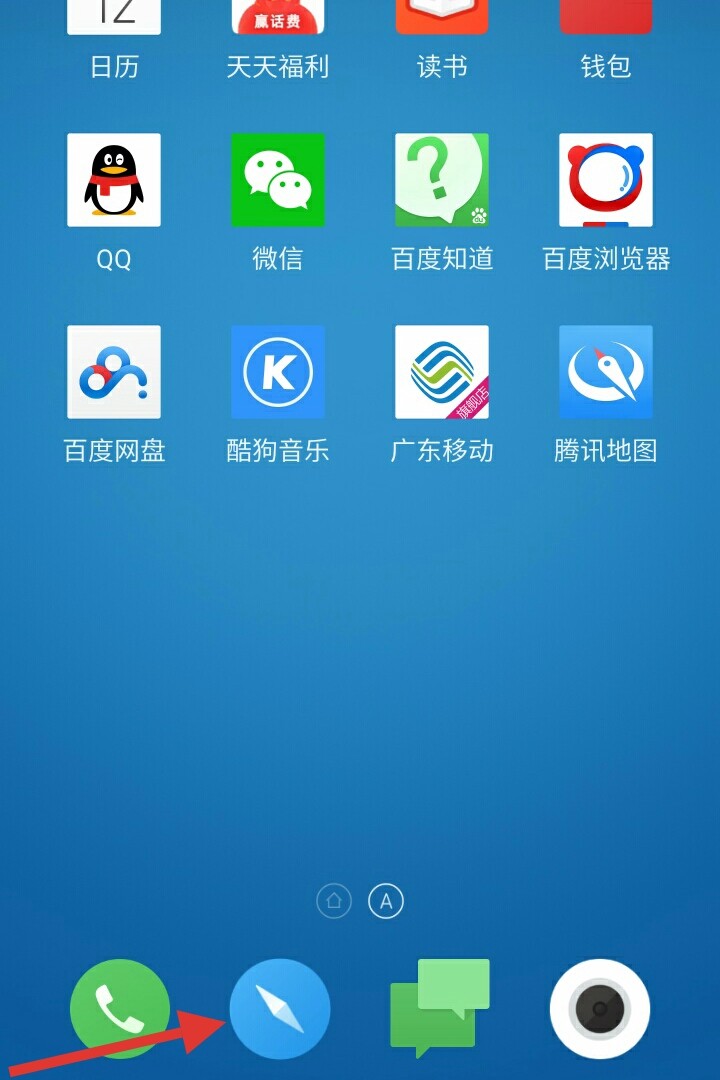Screen dimensions: 720x1080
Task: Open the Reading (读书) app
Action: (441, 15)
